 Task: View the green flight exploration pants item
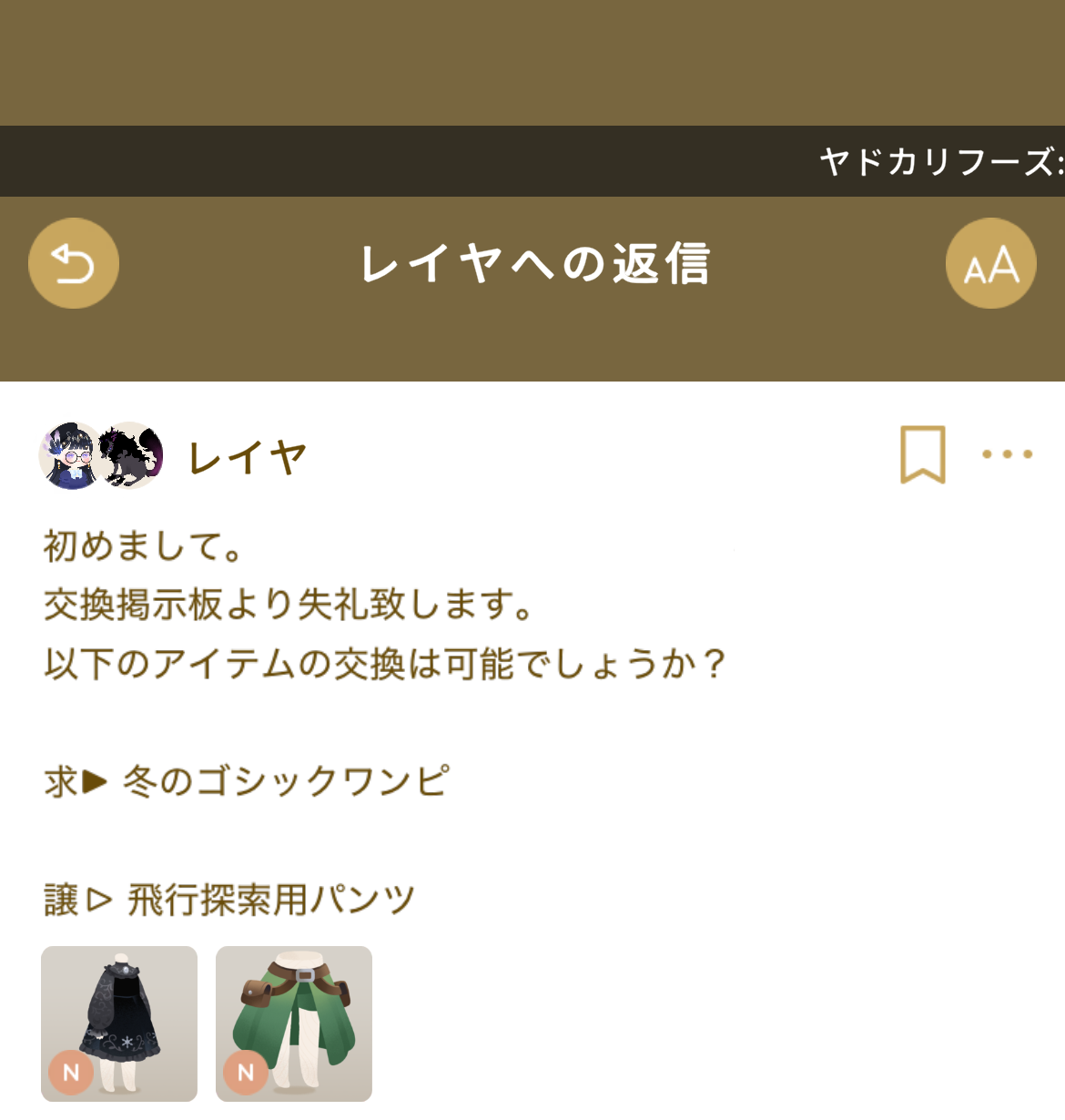294,1023
